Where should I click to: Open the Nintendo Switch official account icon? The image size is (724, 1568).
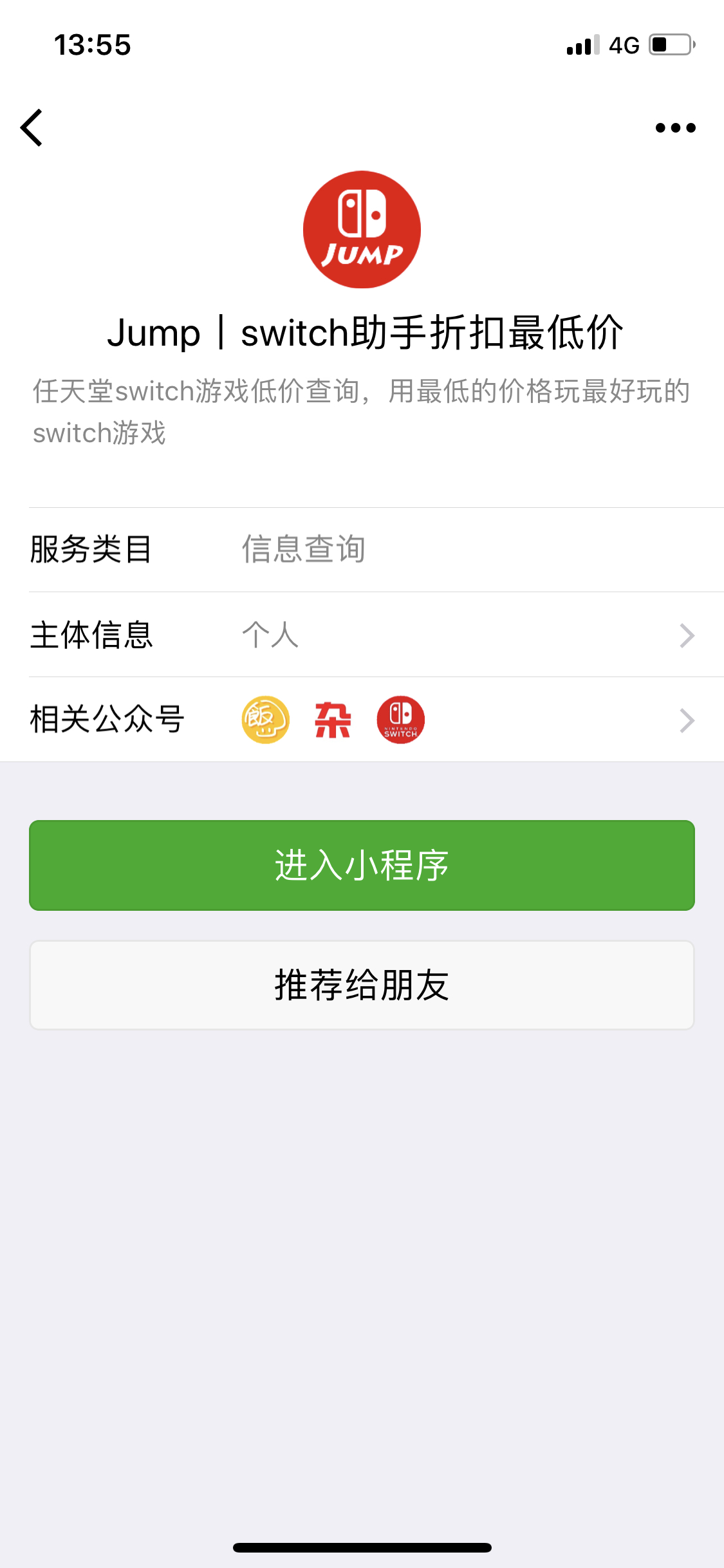pyautogui.click(x=400, y=720)
